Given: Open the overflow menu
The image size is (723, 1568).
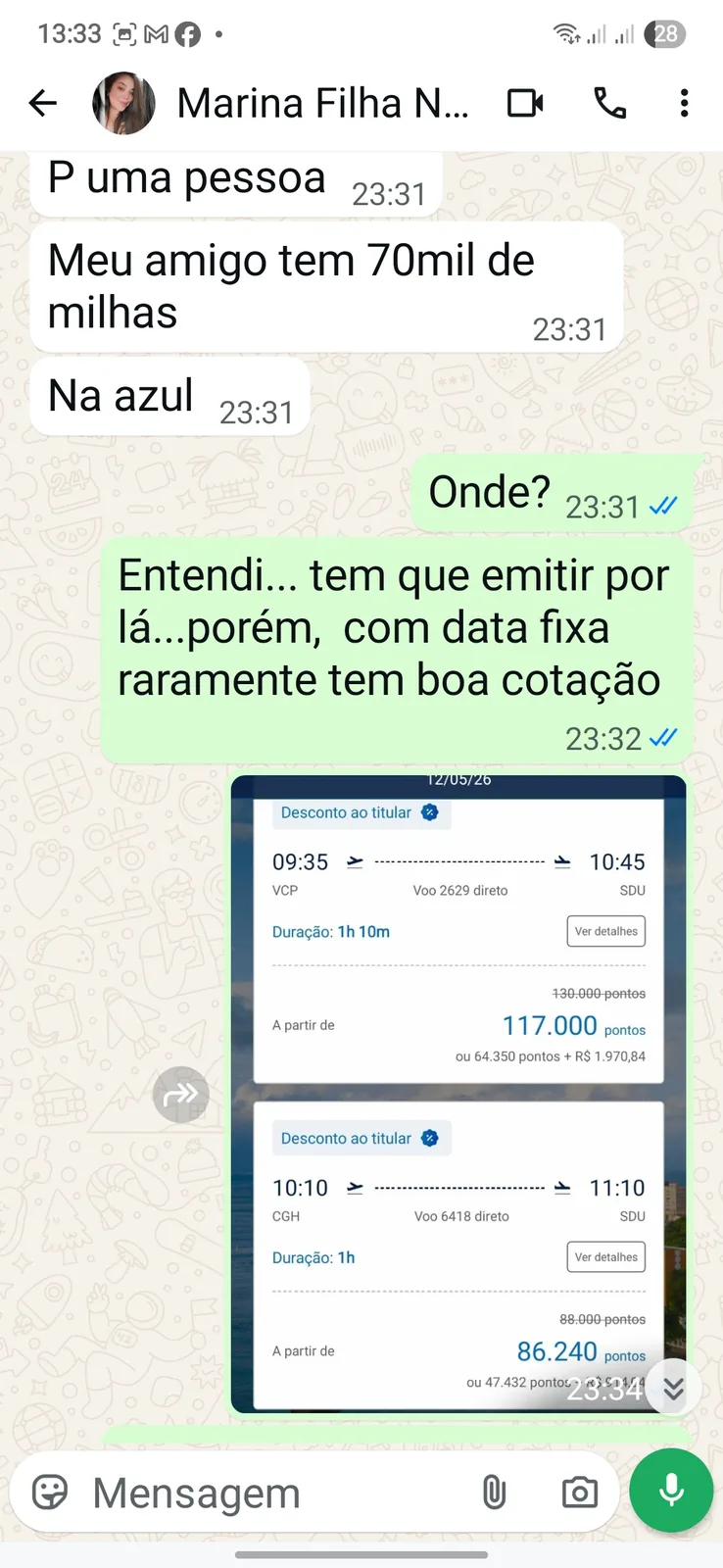Looking at the screenshot, I should pyautogui.click(x=684, y=103).
